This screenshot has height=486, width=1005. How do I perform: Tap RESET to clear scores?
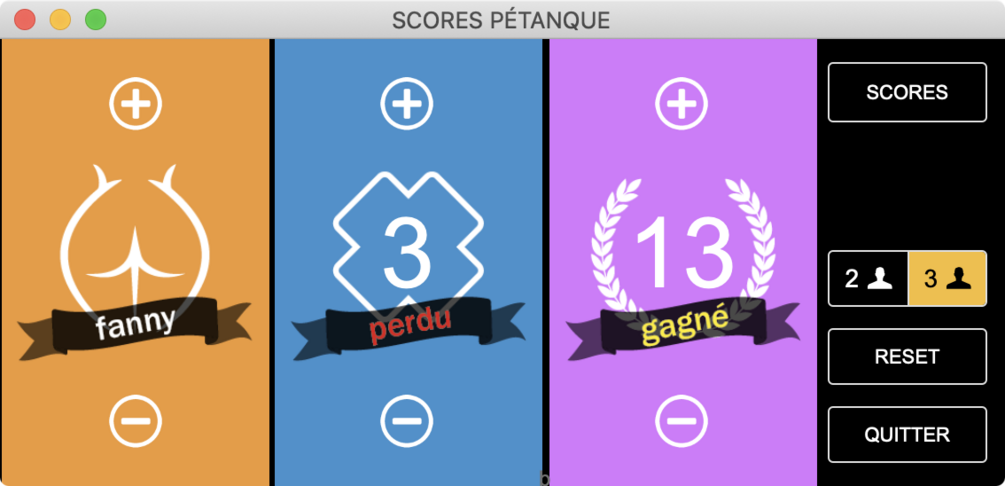[907, 357]
